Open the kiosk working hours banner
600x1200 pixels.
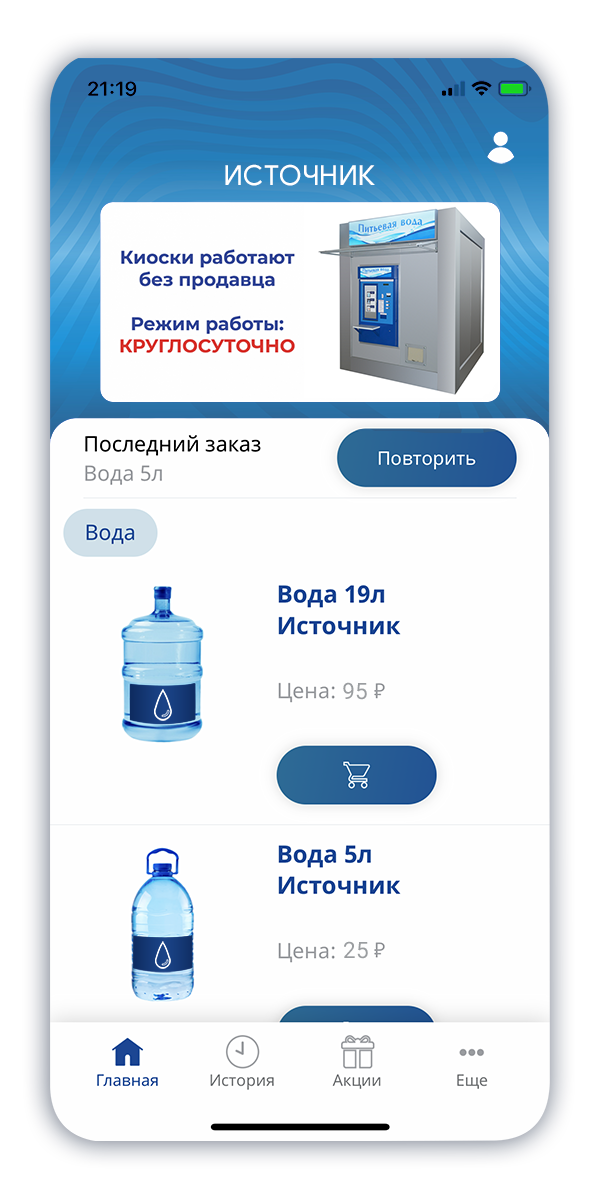click(300, 301)
